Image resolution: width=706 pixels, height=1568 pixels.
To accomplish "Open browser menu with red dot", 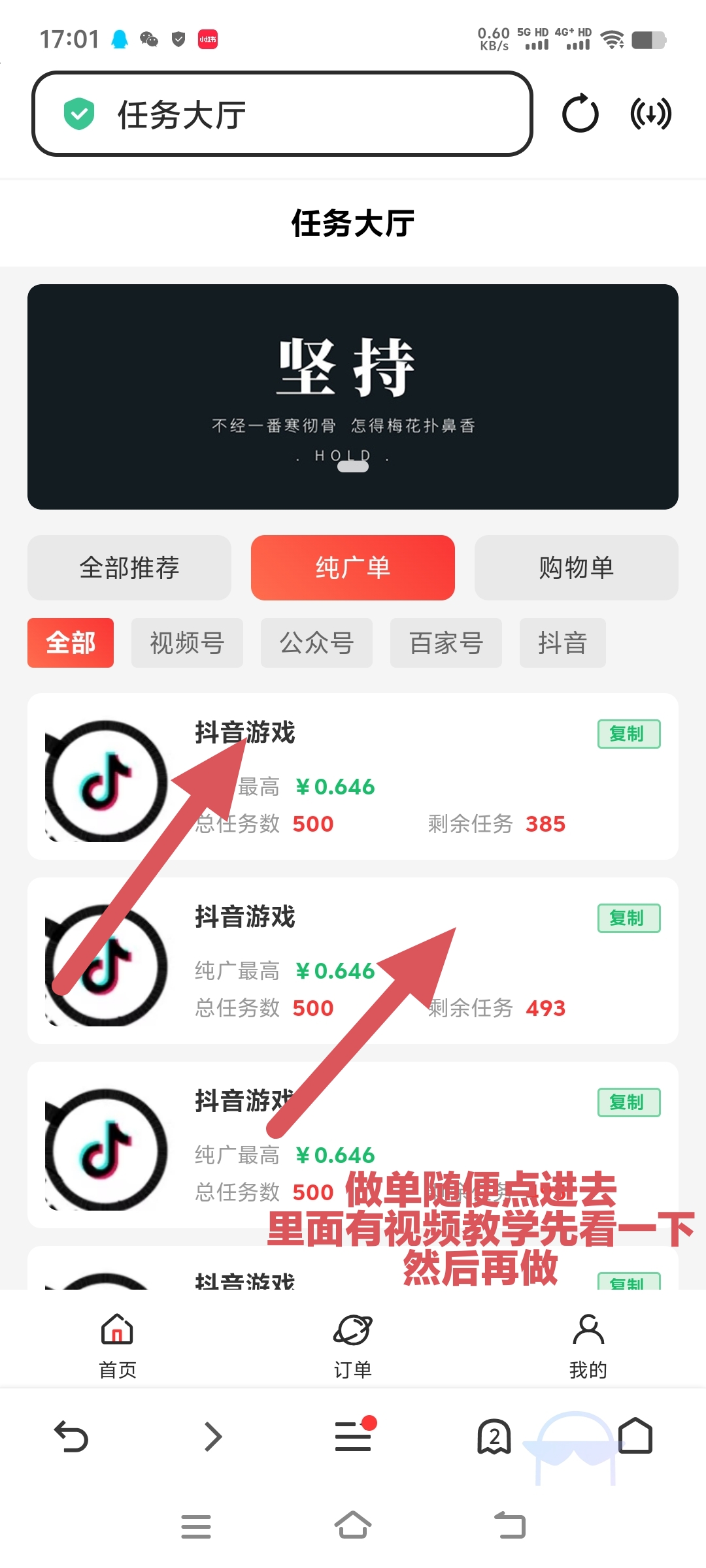I will coord(354,1436).
